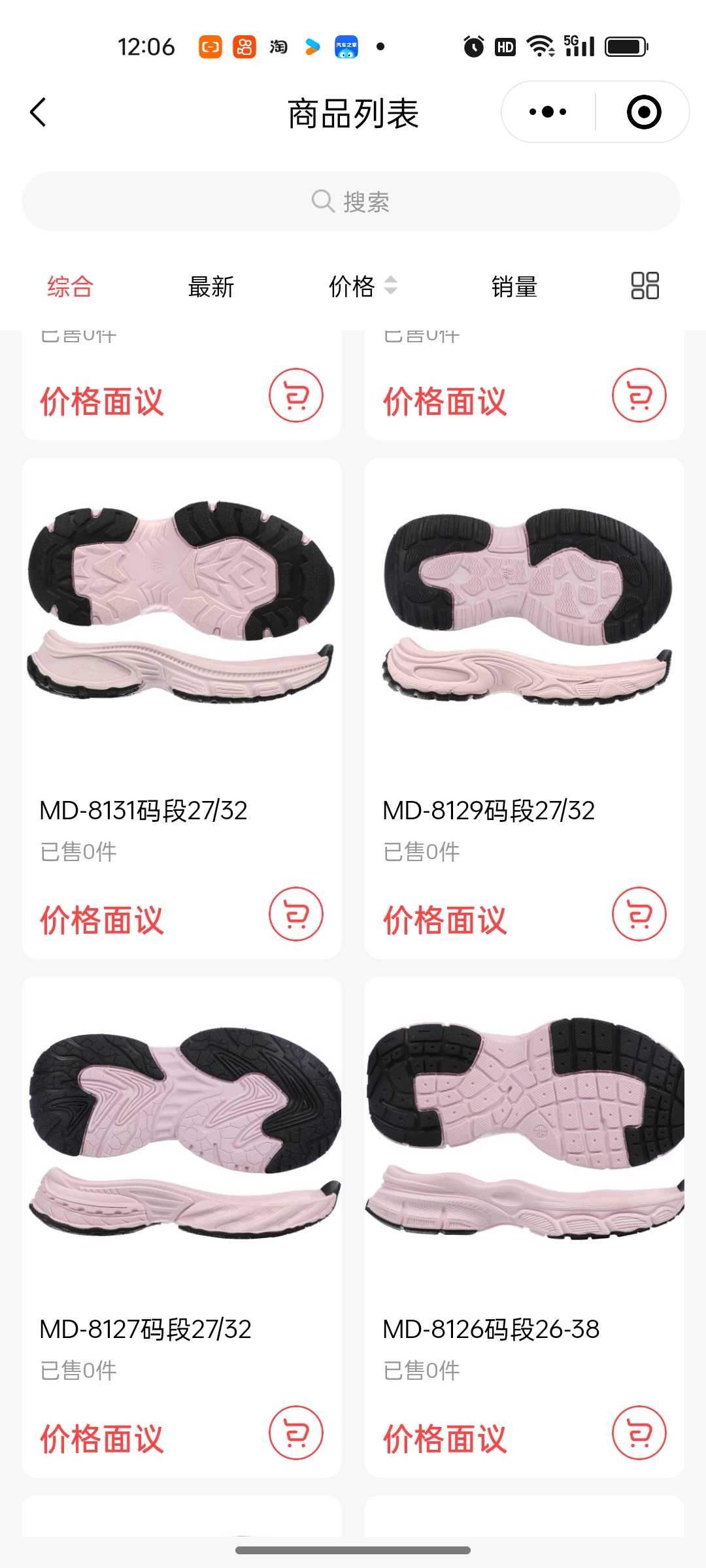The height and width of the screenshot is (1568, 706).
Task: Add MD-8127 to the cart
Action: point(296,1433)
